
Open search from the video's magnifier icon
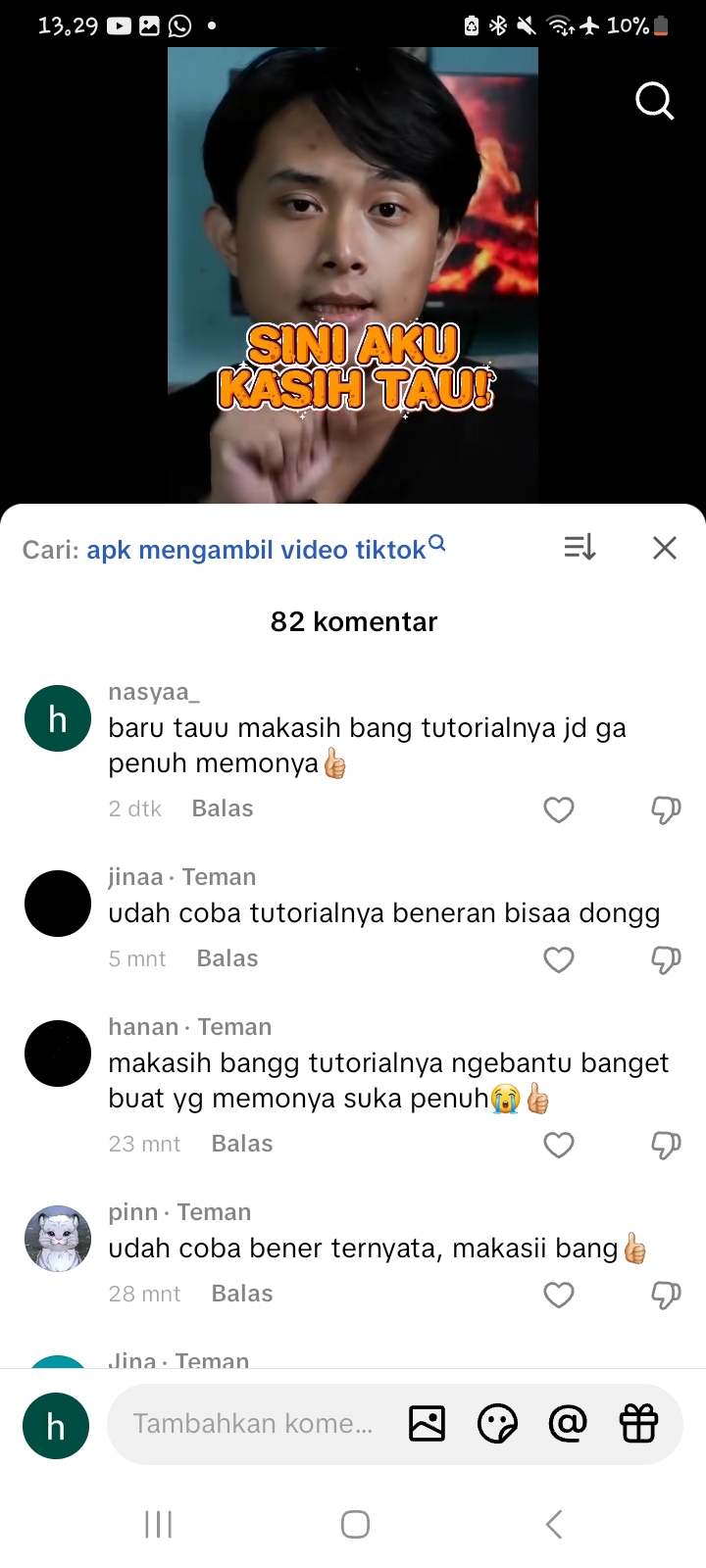[x=654, y=100]
